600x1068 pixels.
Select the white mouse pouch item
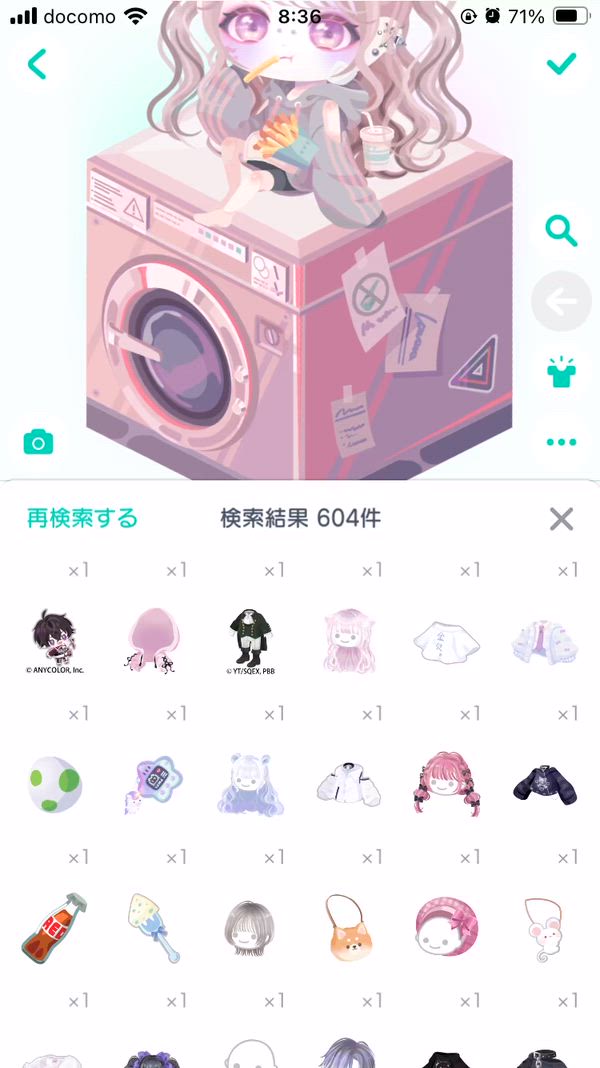[544, 926]
